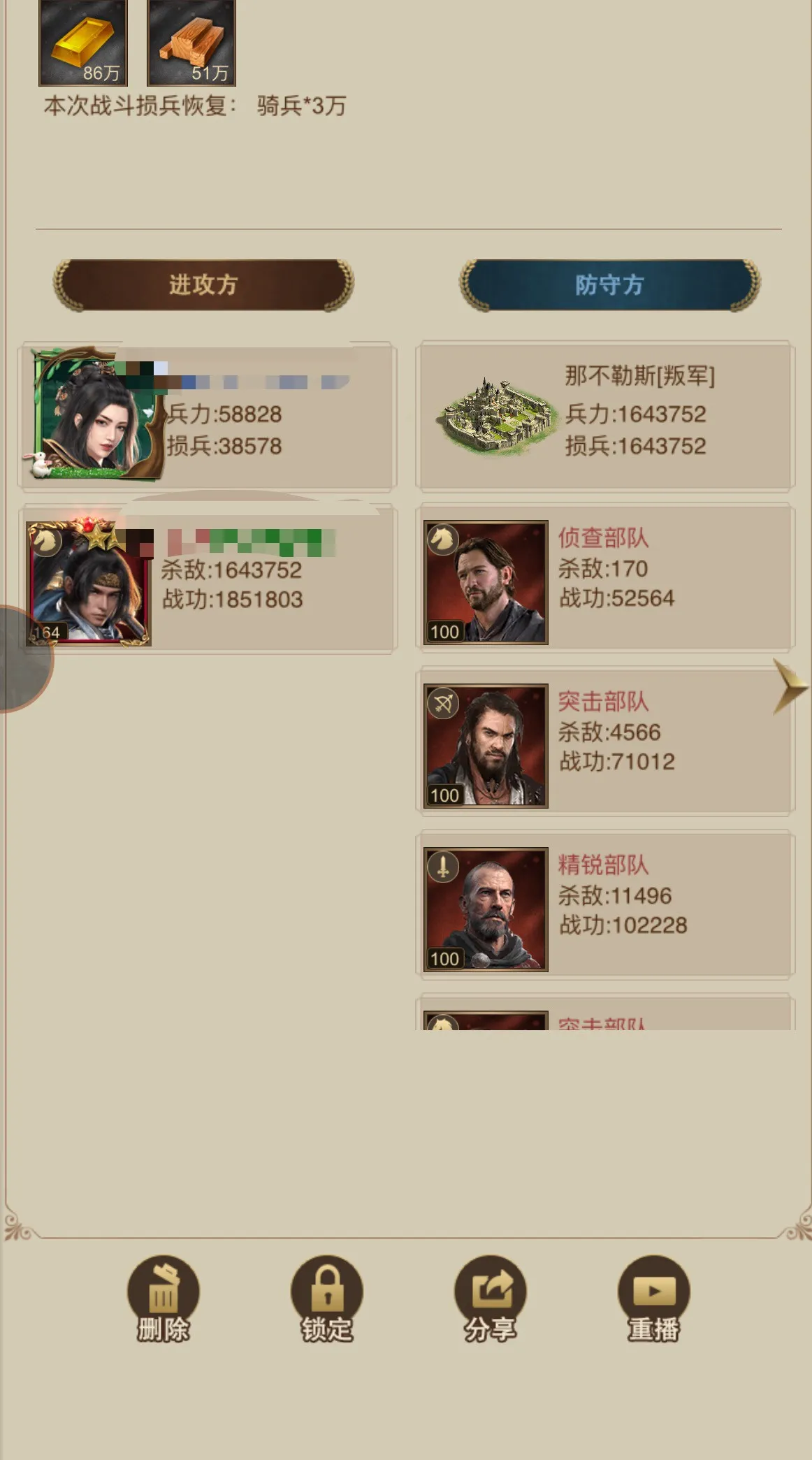Tap 重播 to replay the battle
Image resolution: width=812 pixels, height=1460 pixels.
pos(653,1299)
